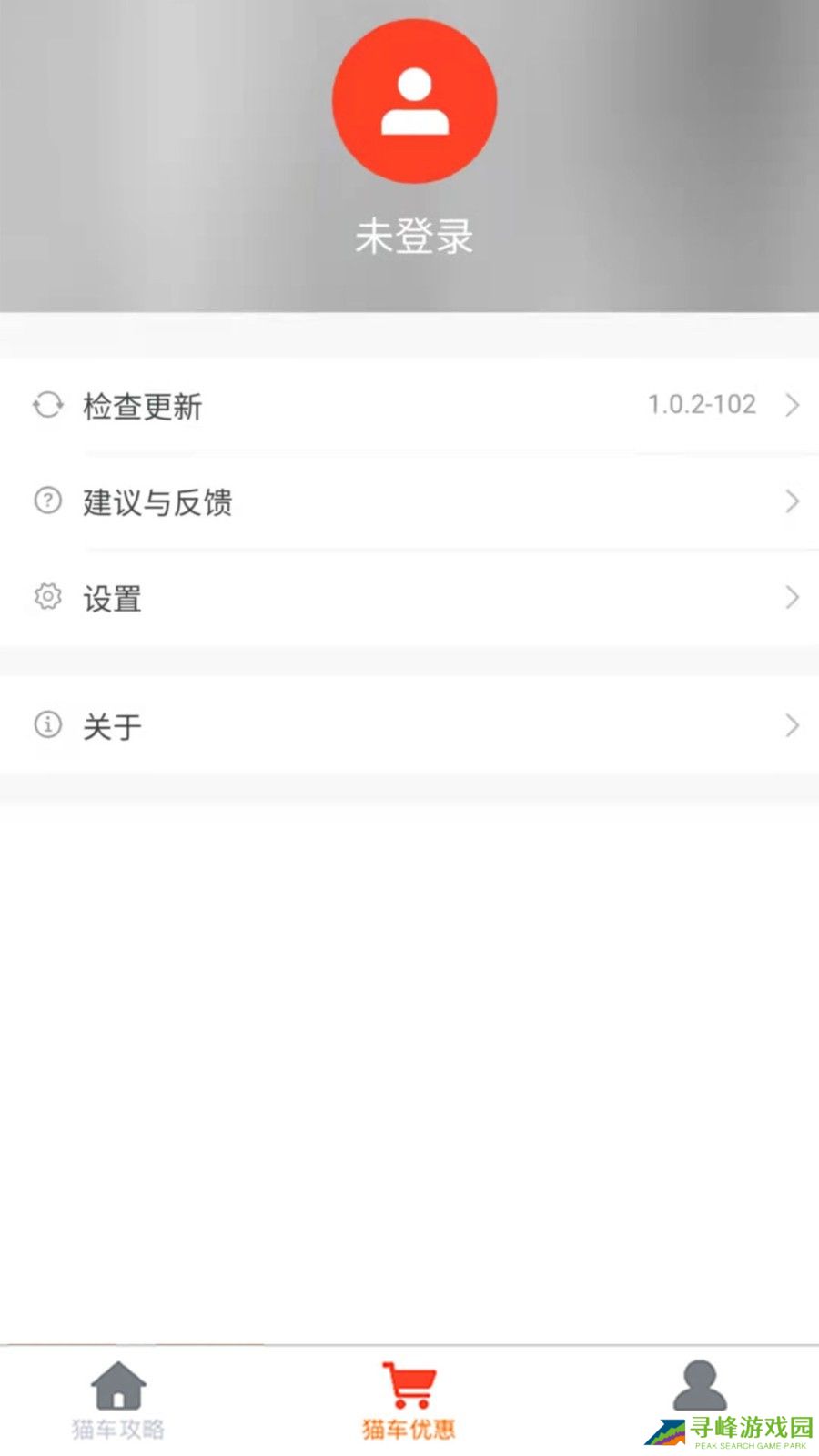Tap the red profile avatar to log in
Image resolution: width=819 pixels, height=1456 pixels.
[414, 101]
